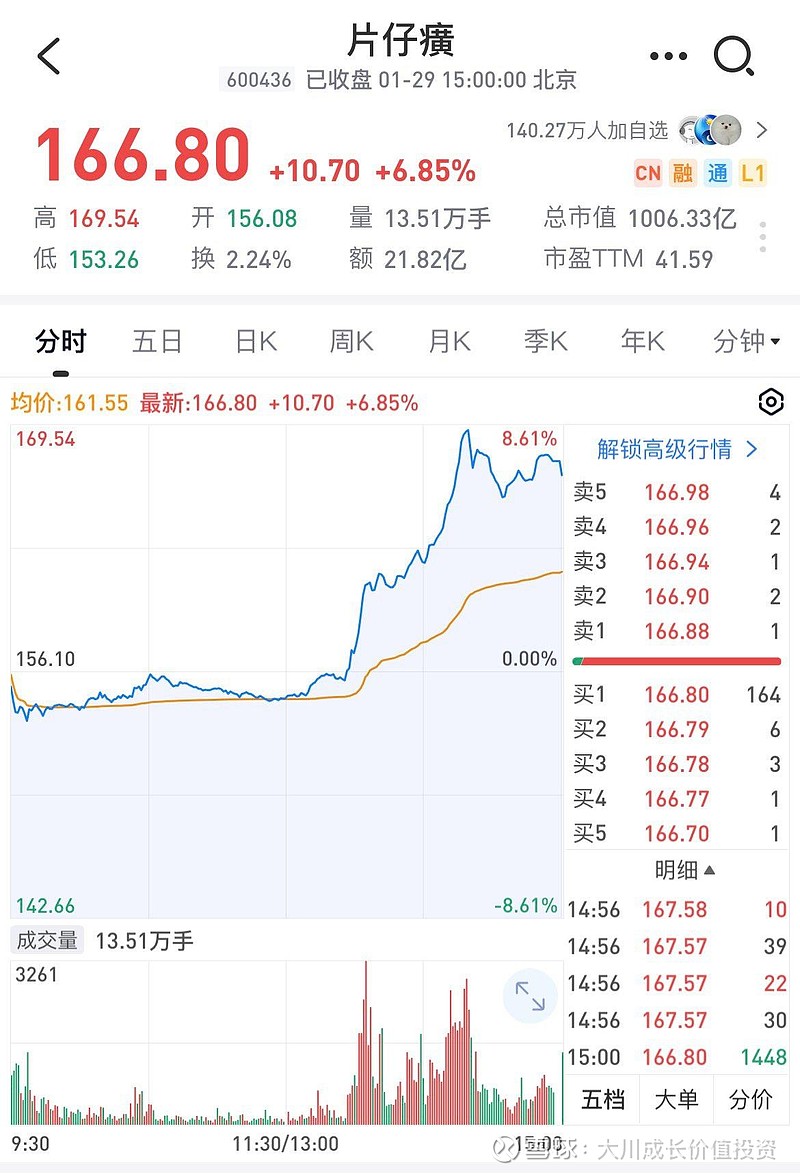Open the search magnifier icon

[x=735, y=56]
